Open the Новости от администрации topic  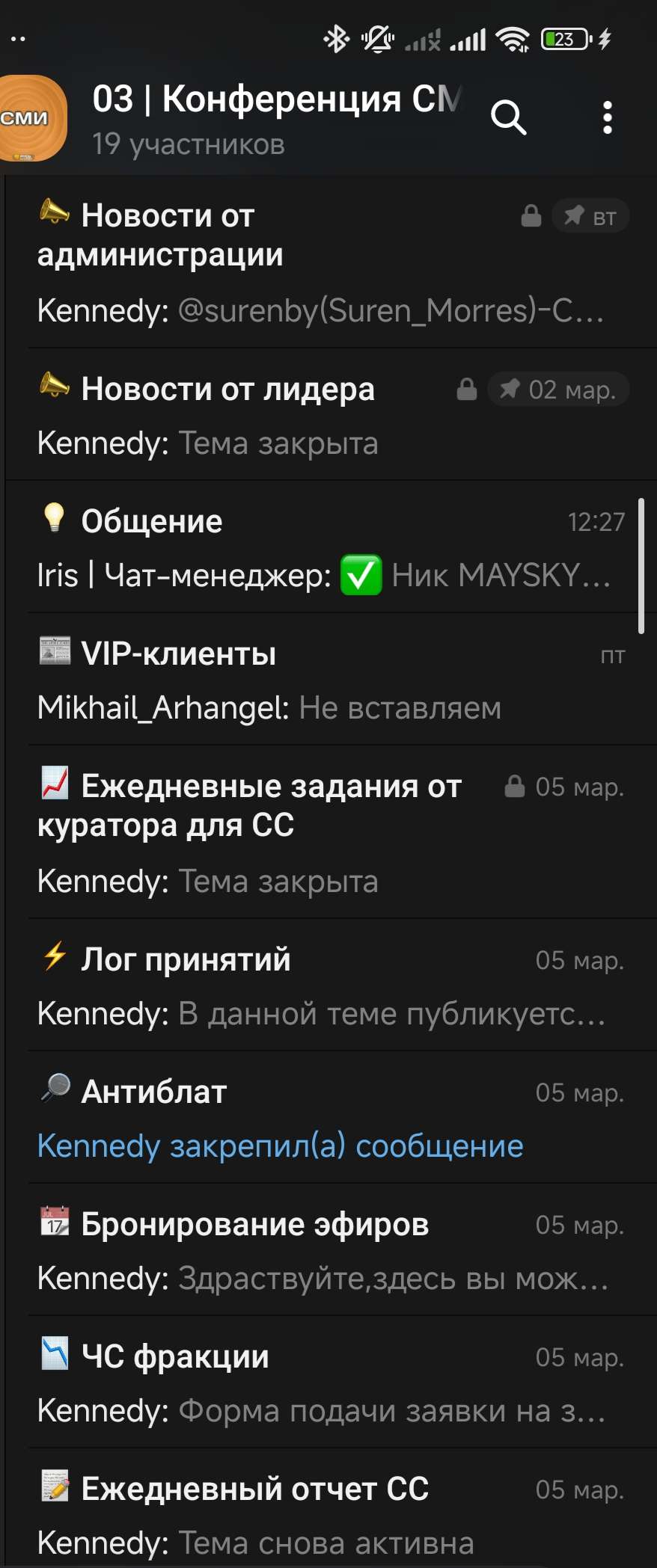(x=329, y=262)
